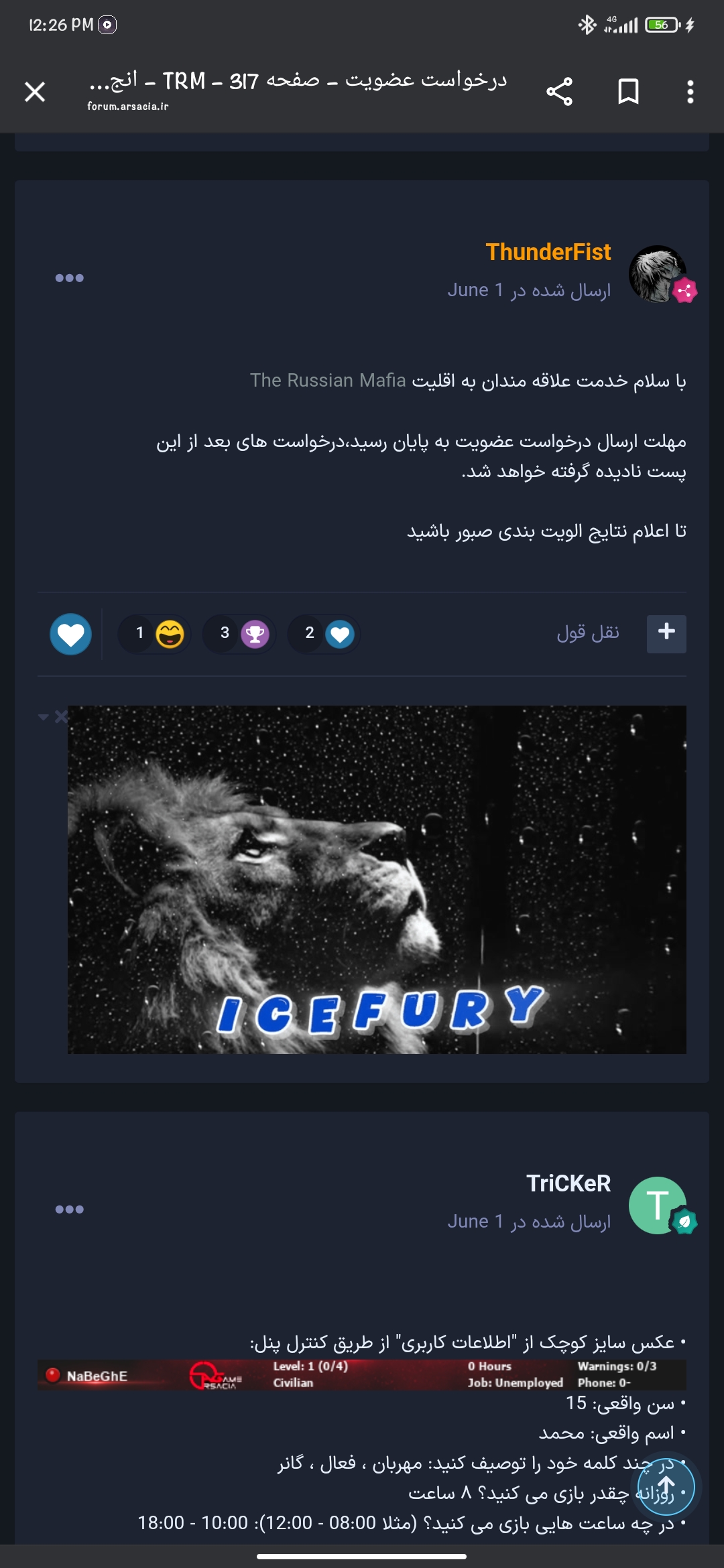Open options menu on TriCKeR's post
The width and height of the screenshot is (724, 1568).
click(x=69, y=1209)
